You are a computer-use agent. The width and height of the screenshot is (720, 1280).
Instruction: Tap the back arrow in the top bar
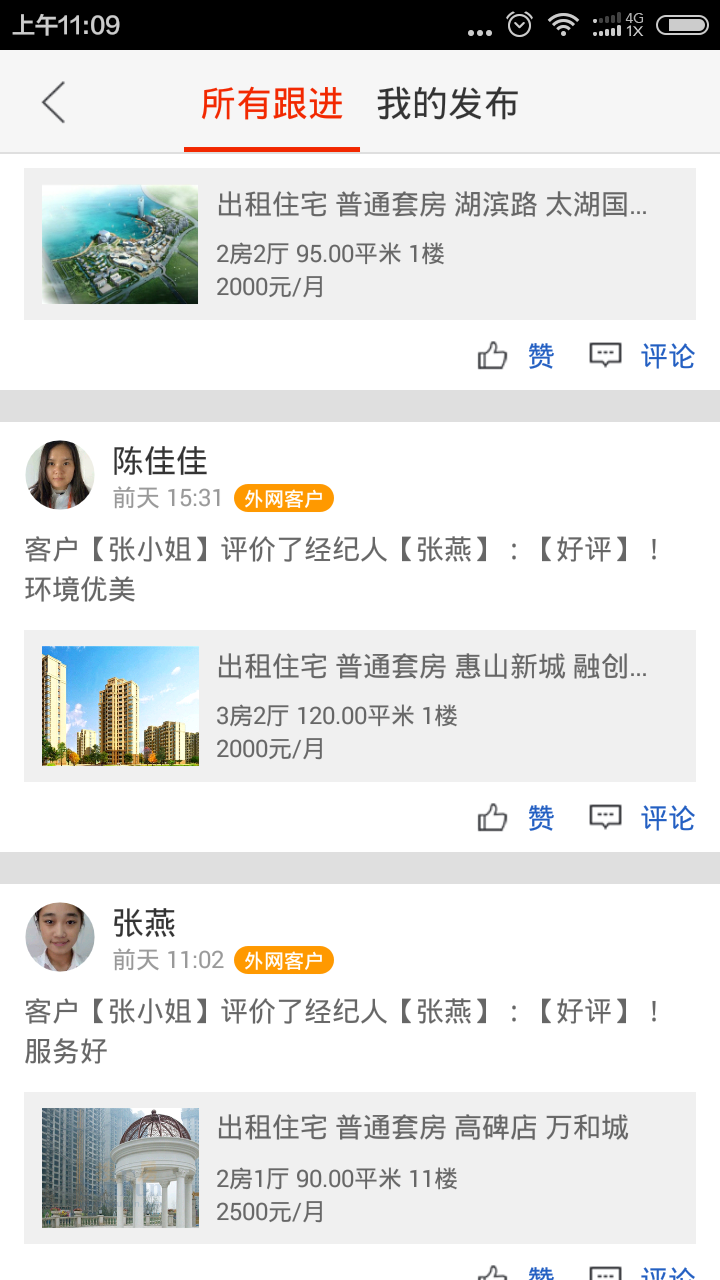[53, 102]
